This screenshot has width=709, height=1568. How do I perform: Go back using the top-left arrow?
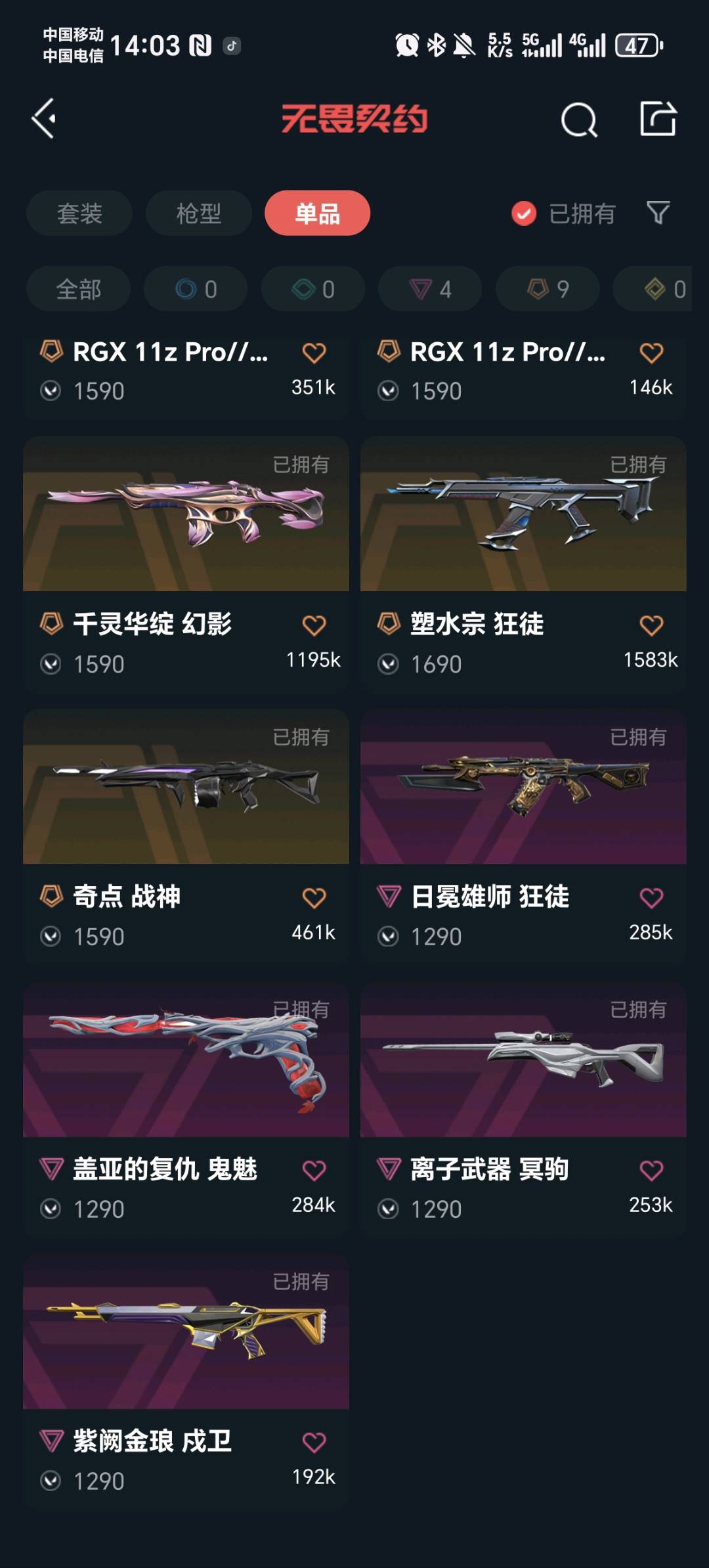pyautogui.click(x=45, y=119)
